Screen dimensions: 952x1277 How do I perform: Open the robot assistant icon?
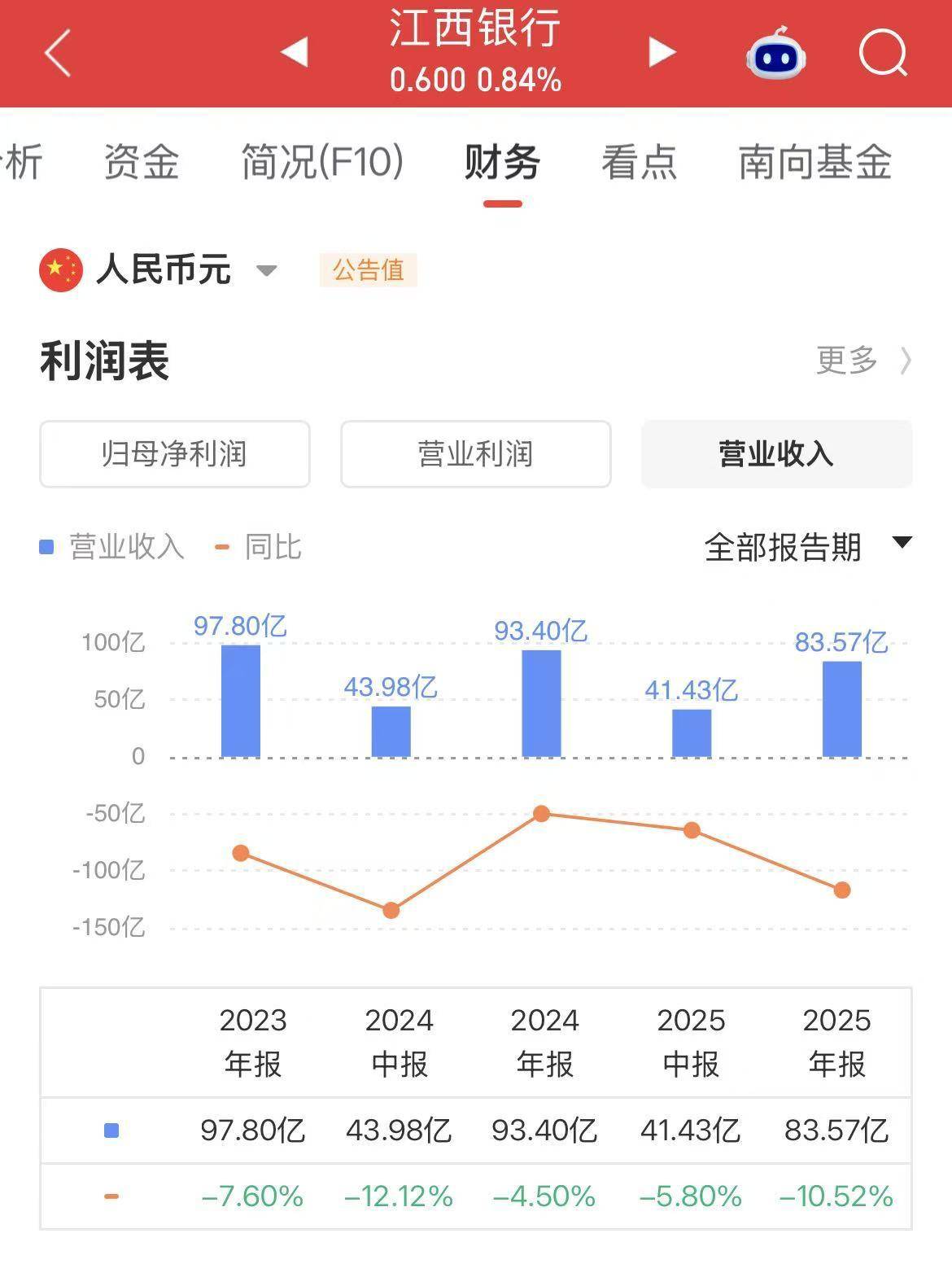pos(775,53)
